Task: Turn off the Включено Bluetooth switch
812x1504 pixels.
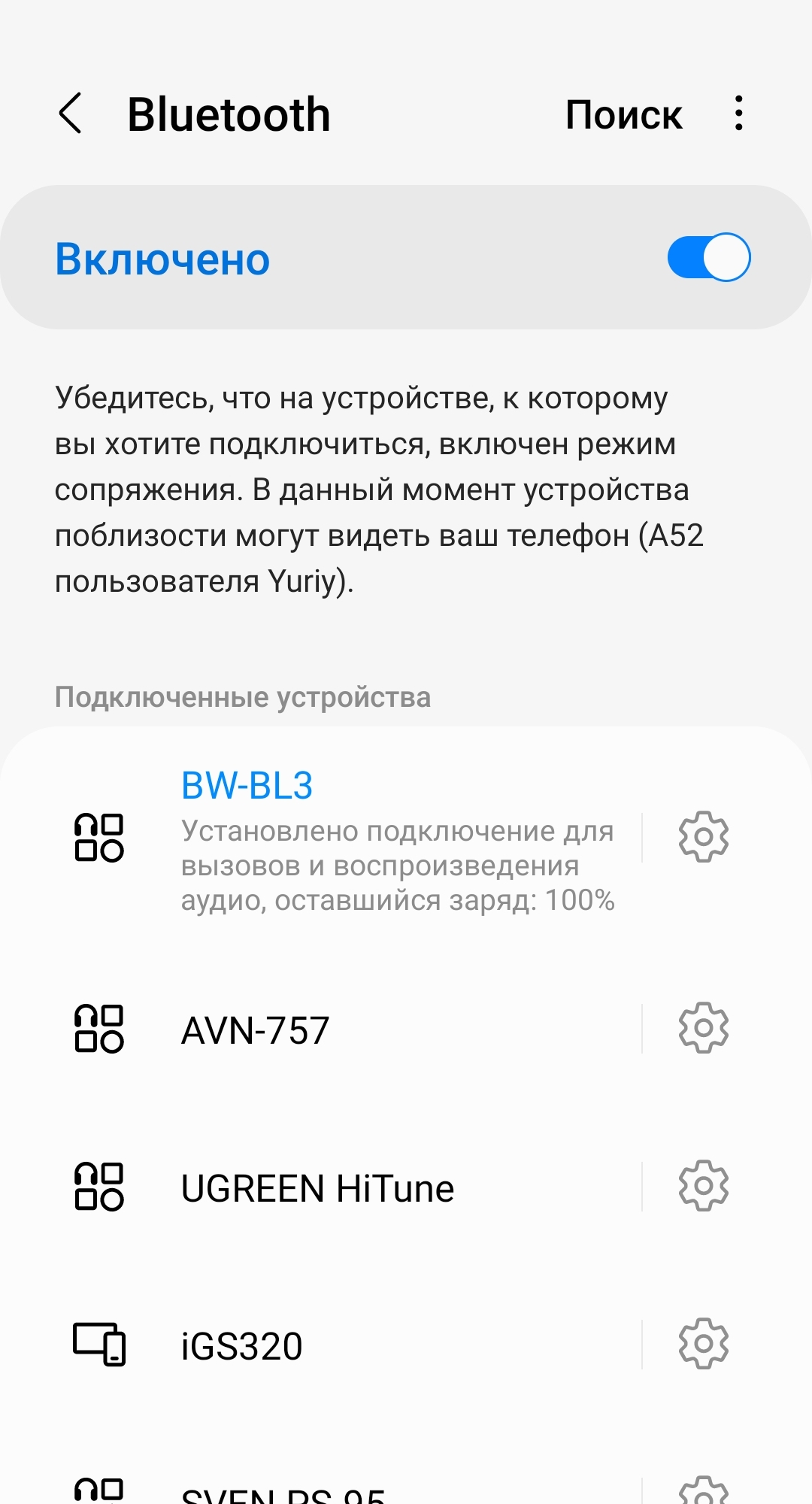Action: pos(708,257)
